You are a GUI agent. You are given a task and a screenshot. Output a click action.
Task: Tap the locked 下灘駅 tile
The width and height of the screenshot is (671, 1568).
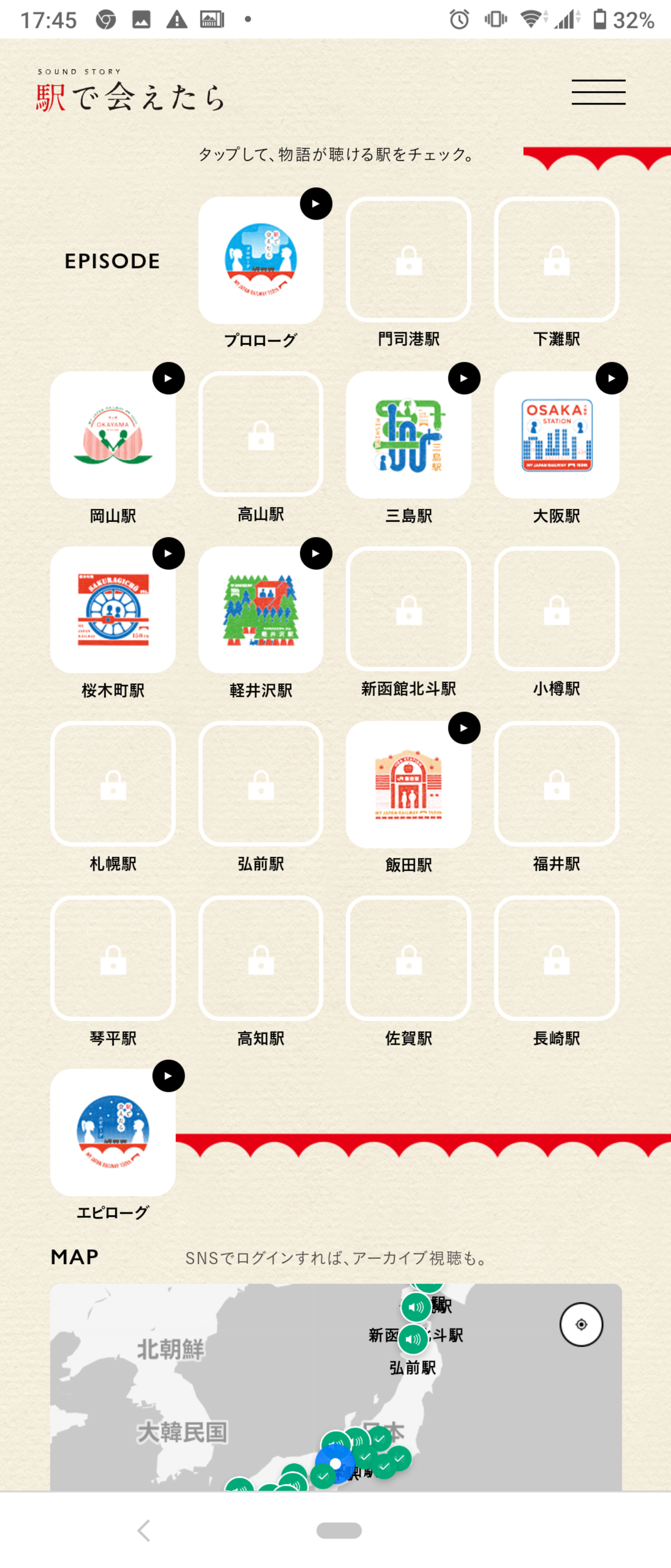557,259
